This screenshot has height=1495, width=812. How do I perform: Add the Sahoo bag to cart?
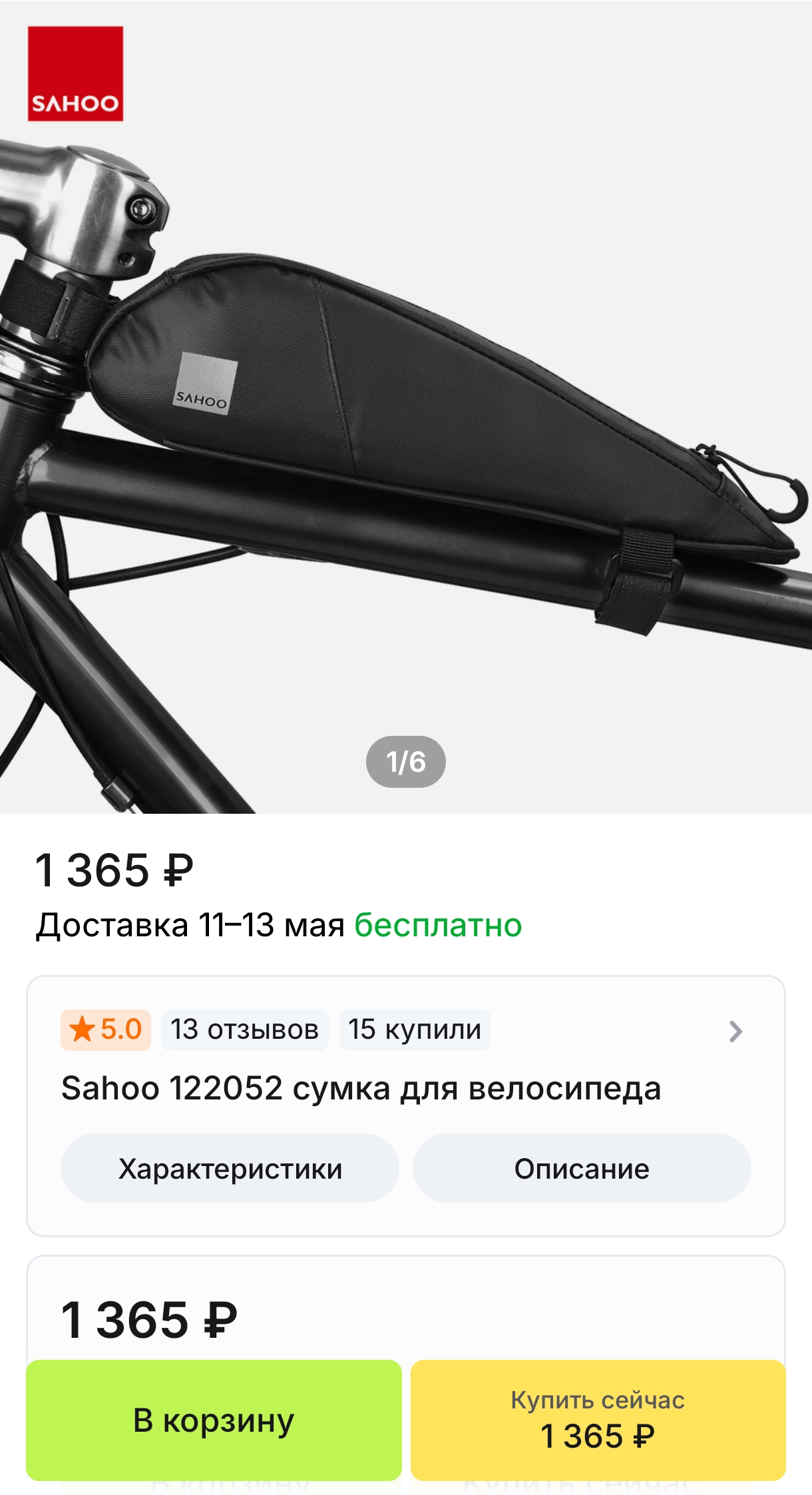214,1420
